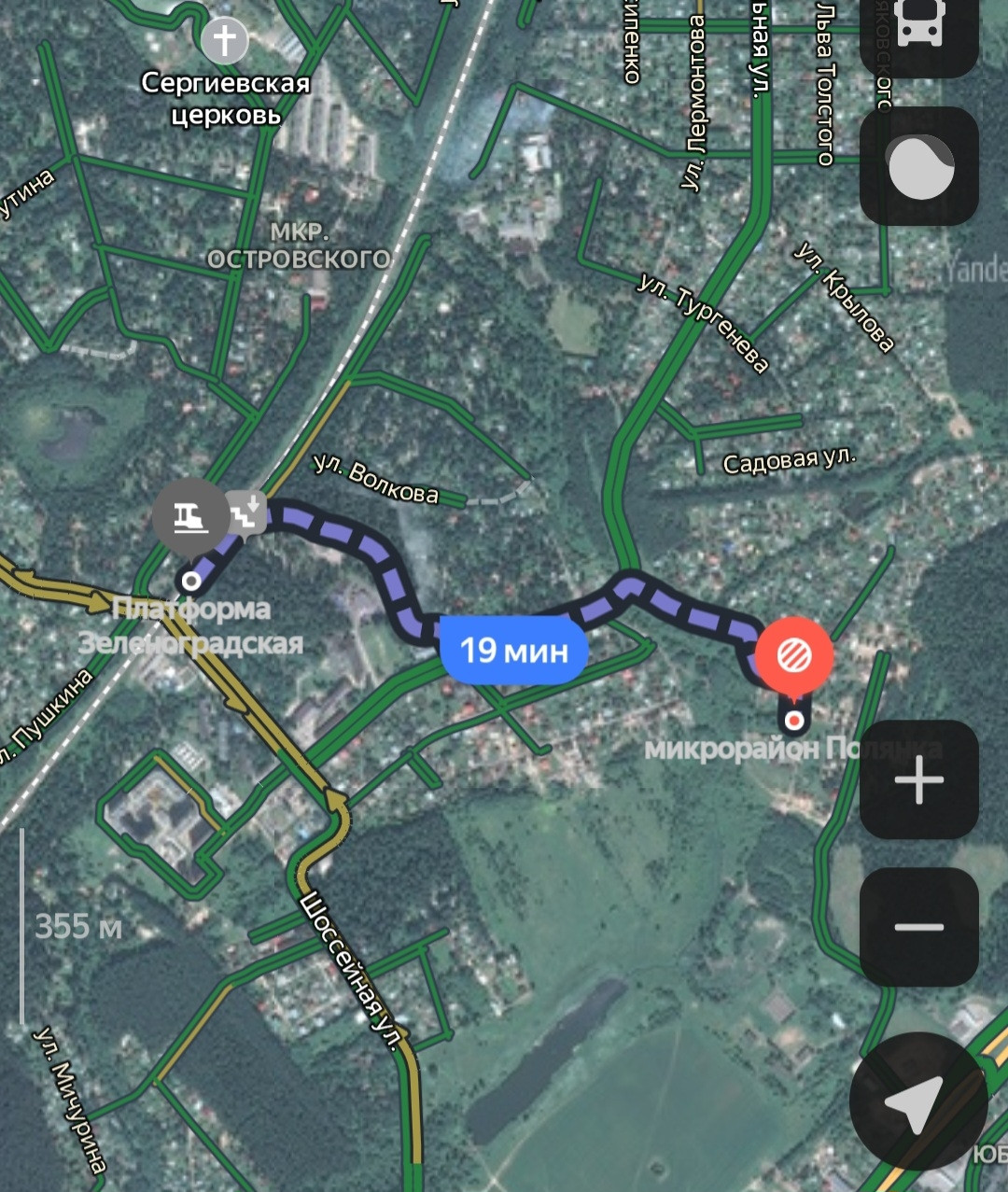Open the map layers button
The image size is (1008, 1192).
[x=918, y=166]
